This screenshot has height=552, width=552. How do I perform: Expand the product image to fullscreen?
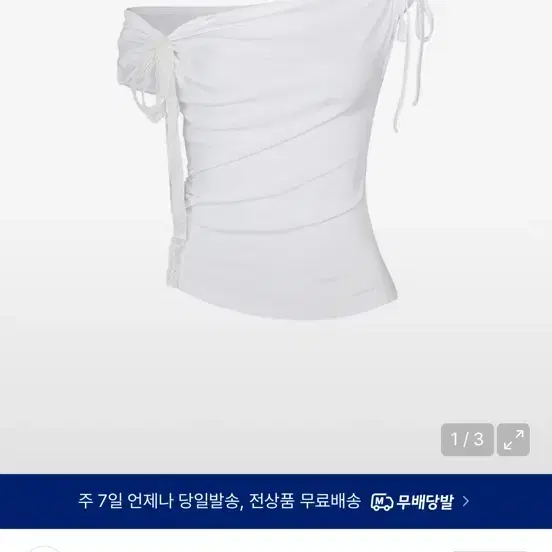pos(513,439)
